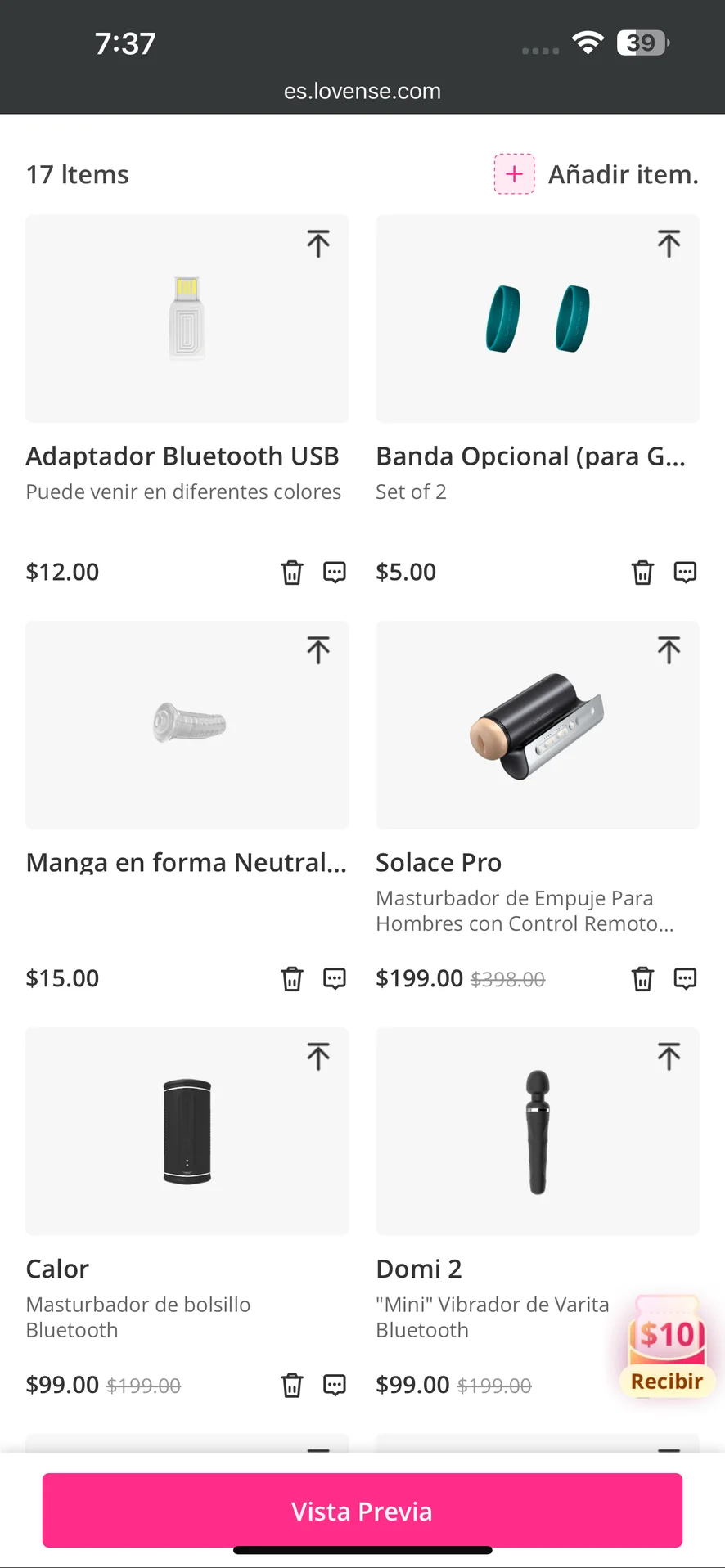Open Vista Previa
725x1568 pixels.
pyautogui.click(x=362, y=1510)
